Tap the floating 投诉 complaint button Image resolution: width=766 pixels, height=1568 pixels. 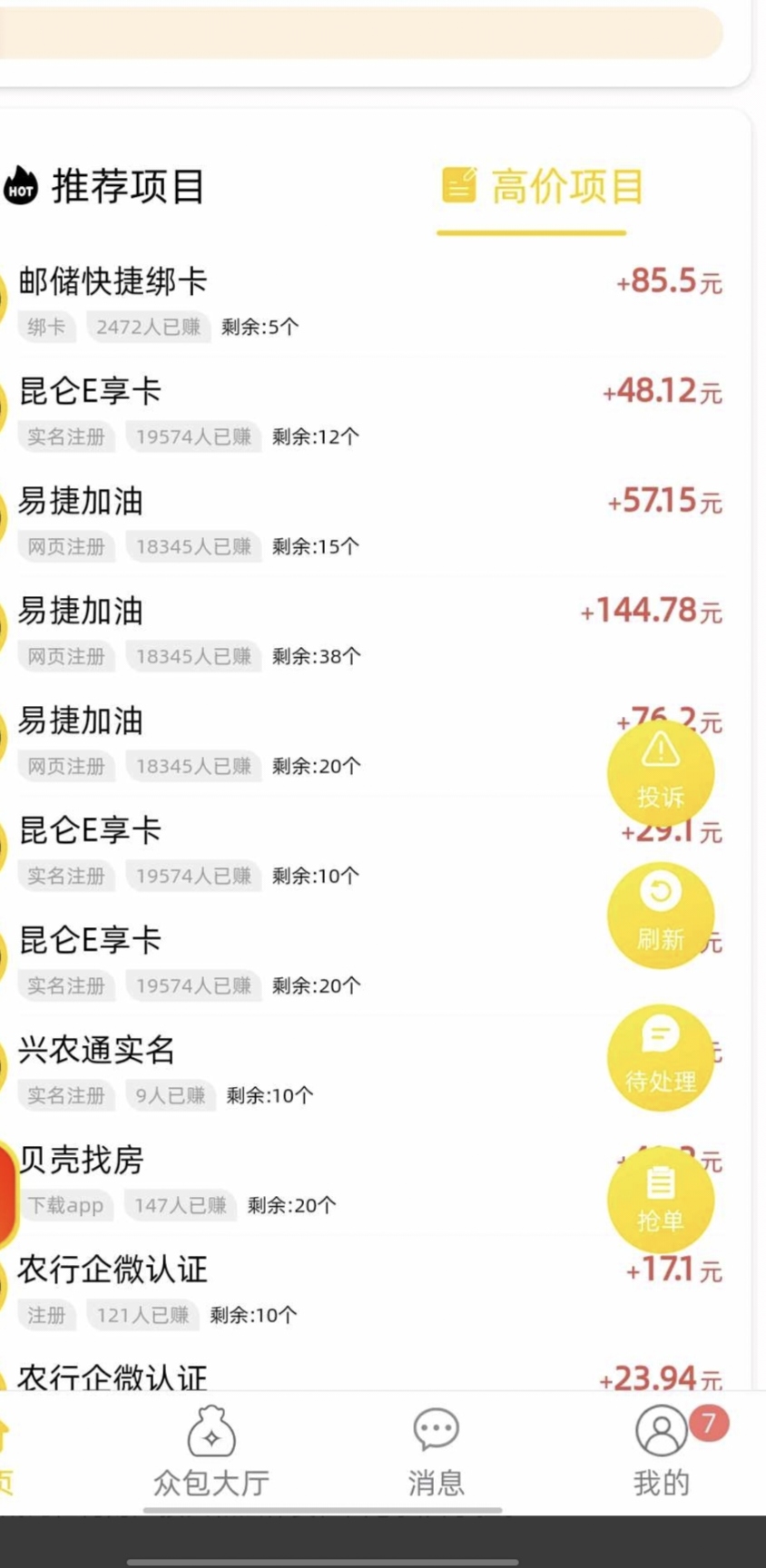pos(661,772)
